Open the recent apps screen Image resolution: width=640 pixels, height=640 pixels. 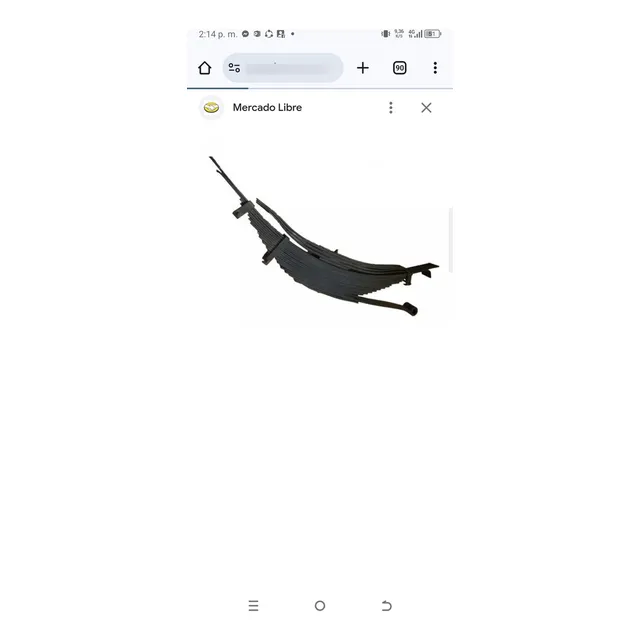(x=253, y=606)
